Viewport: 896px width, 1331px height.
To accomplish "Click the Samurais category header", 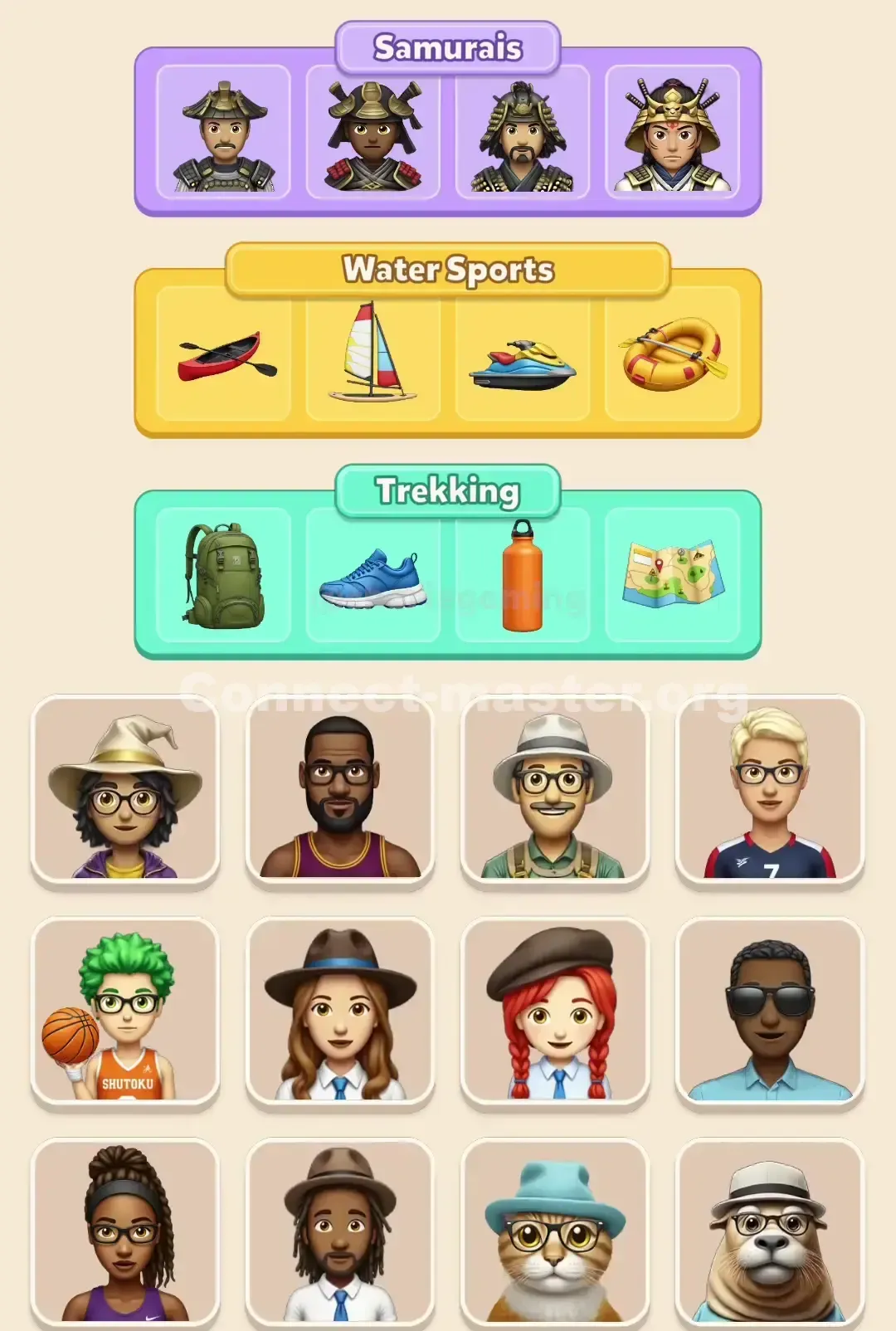I will (448, 48).
